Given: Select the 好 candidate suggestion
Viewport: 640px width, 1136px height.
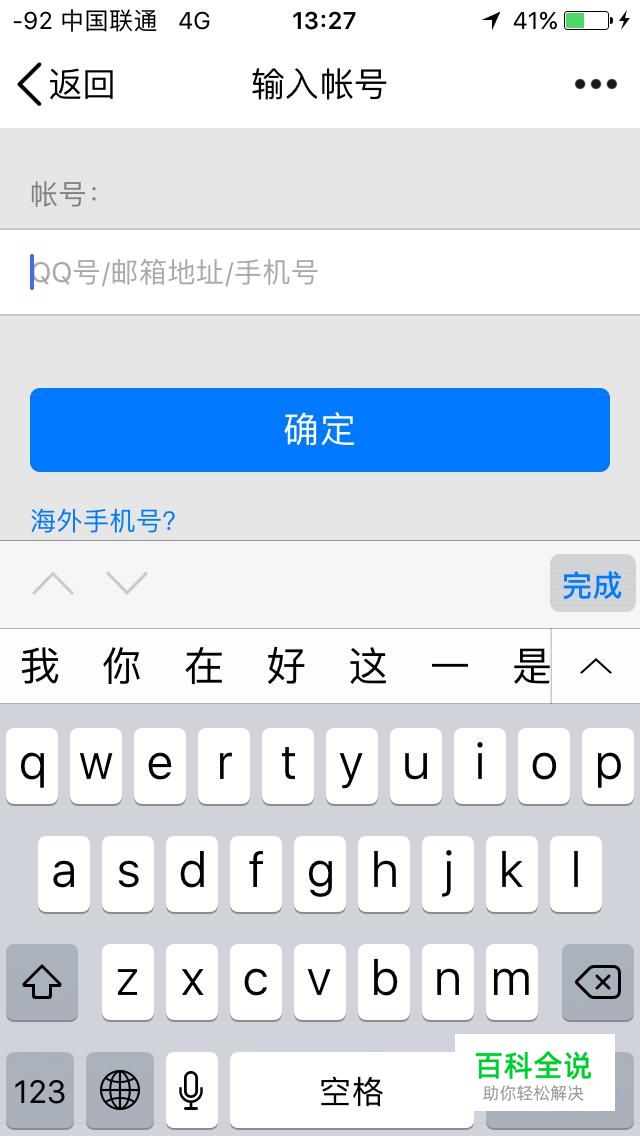Looking at the screenshot, I should click(286, 666).
